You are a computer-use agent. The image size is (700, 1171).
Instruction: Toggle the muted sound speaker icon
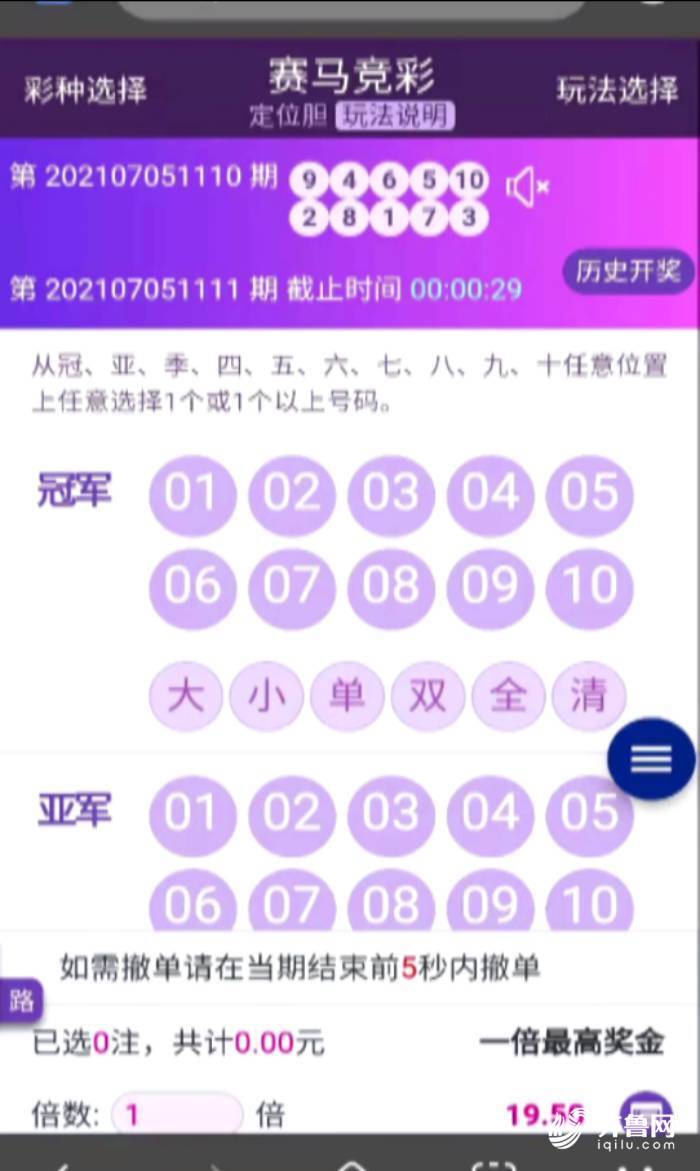tap(527, 186)
